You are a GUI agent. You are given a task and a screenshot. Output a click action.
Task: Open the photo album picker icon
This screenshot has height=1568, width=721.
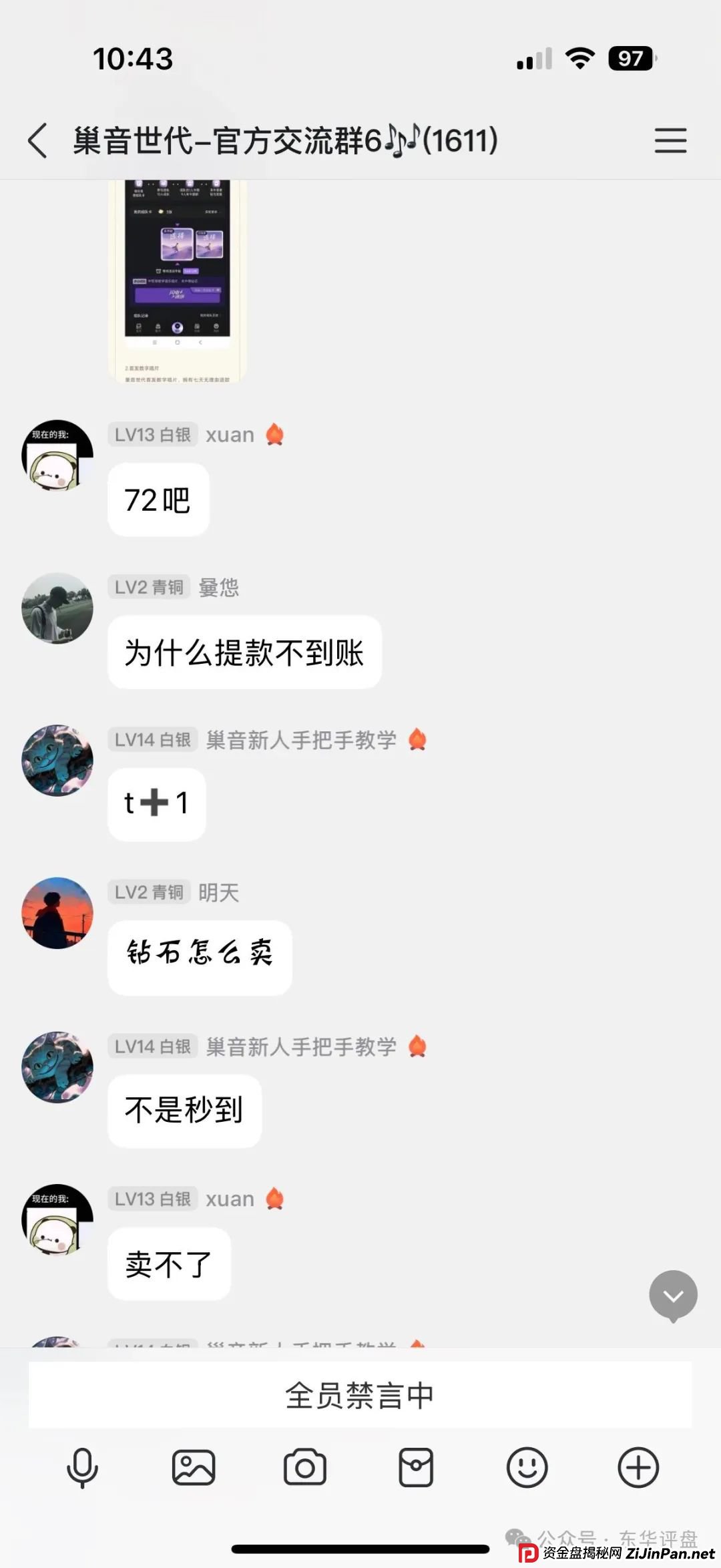pyautogui.click(x=194, y=1468)
